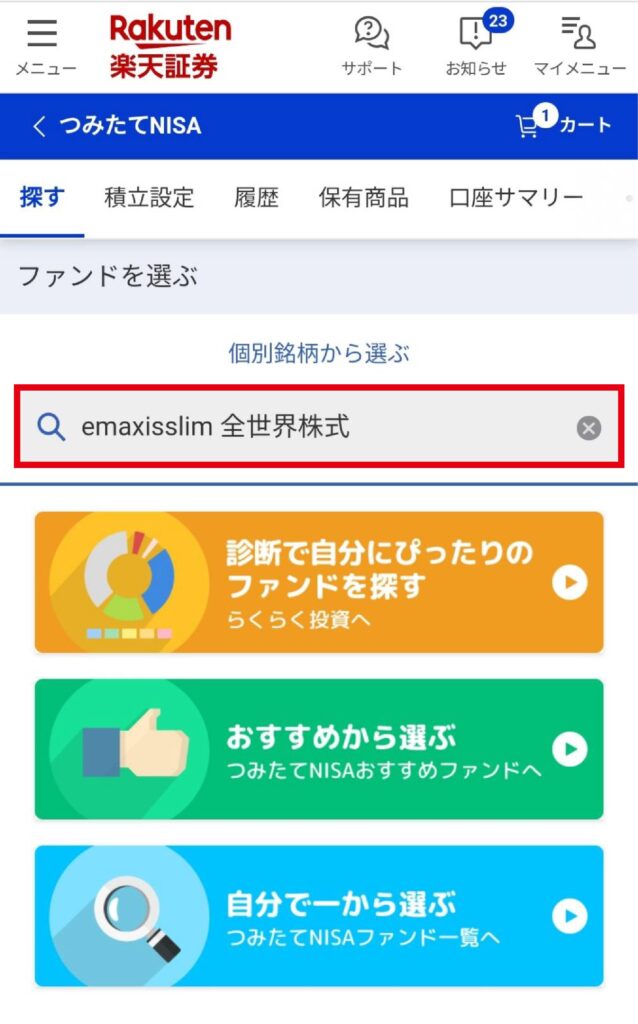Switch to 履歴 tab
Image resolution: width=638 pixels, height=1024 pixels.
coord(257,197)
